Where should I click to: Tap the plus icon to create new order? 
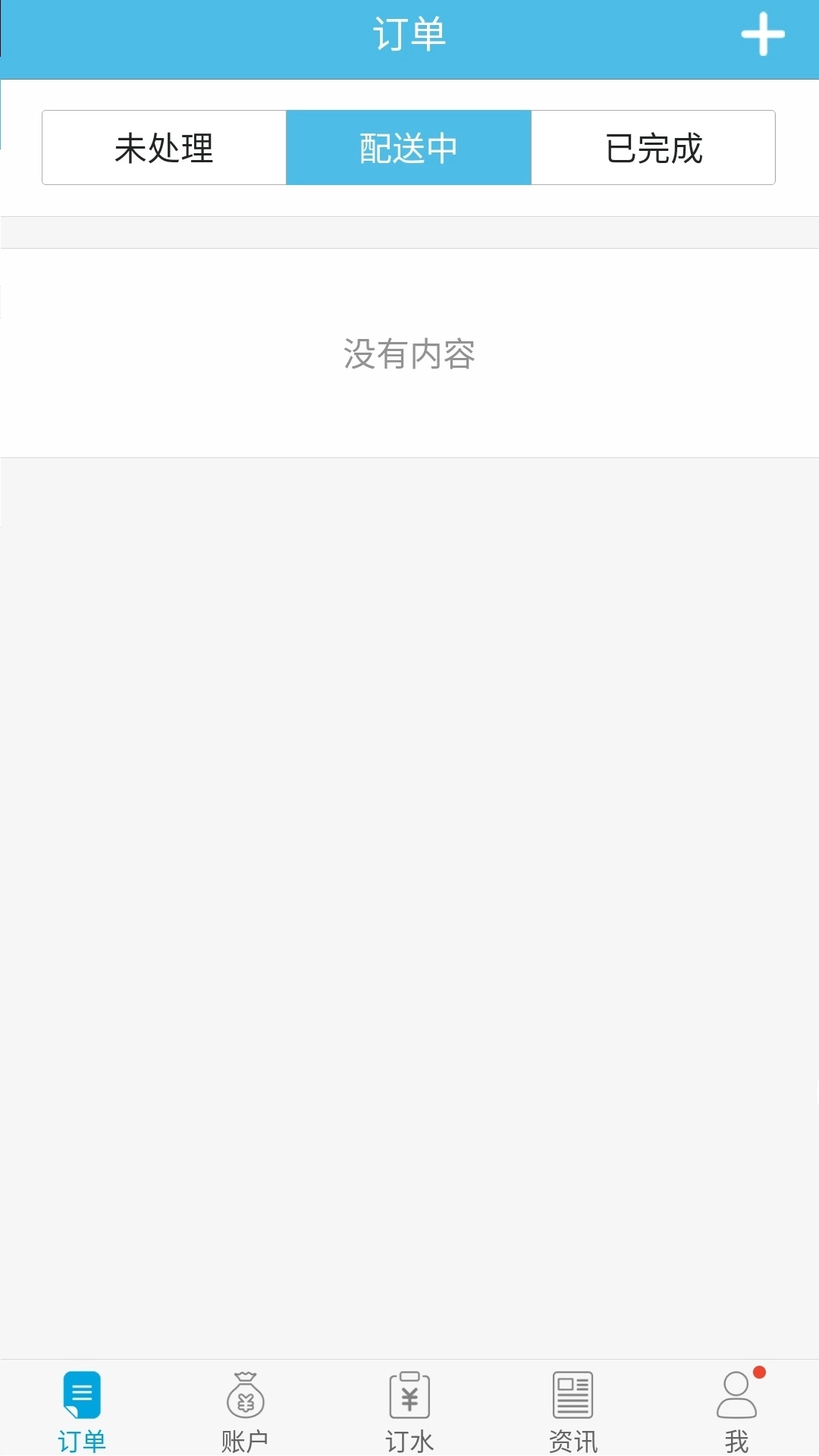[764, 34]
